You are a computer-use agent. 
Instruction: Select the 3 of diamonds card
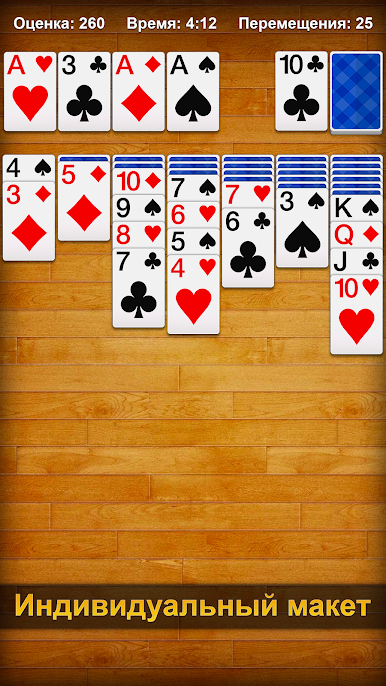(x=29, y=221)
